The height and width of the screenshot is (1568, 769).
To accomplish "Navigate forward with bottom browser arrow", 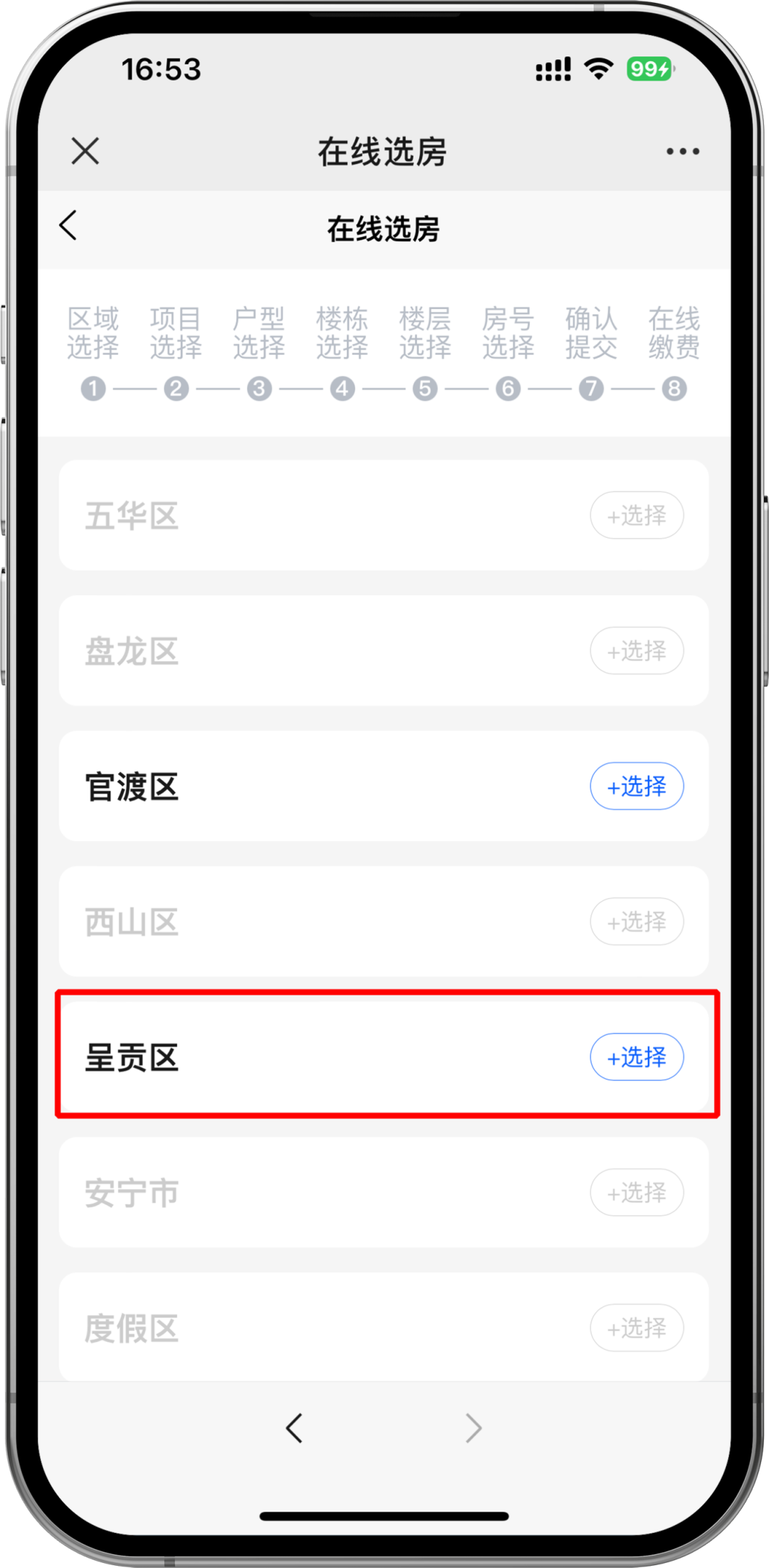I will pyautogui.click(x=474, y=1428).
